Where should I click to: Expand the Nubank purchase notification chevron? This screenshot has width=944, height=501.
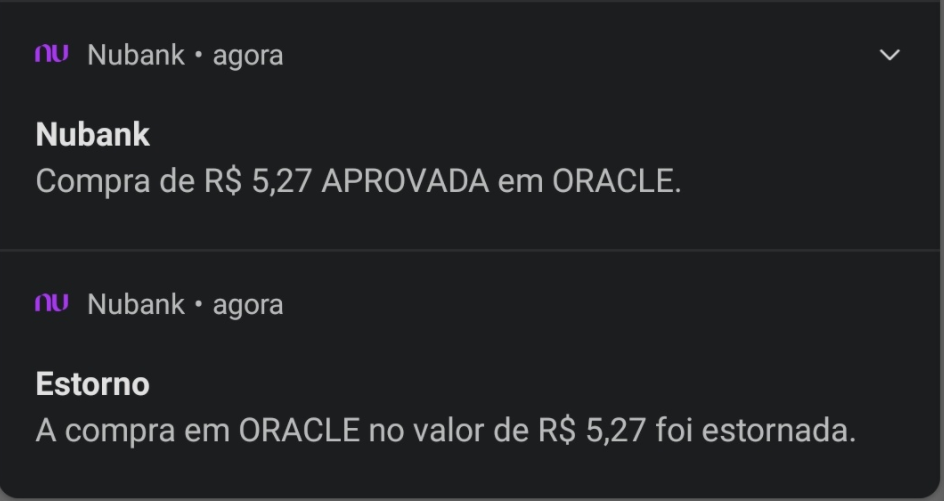tap(889, 55)
